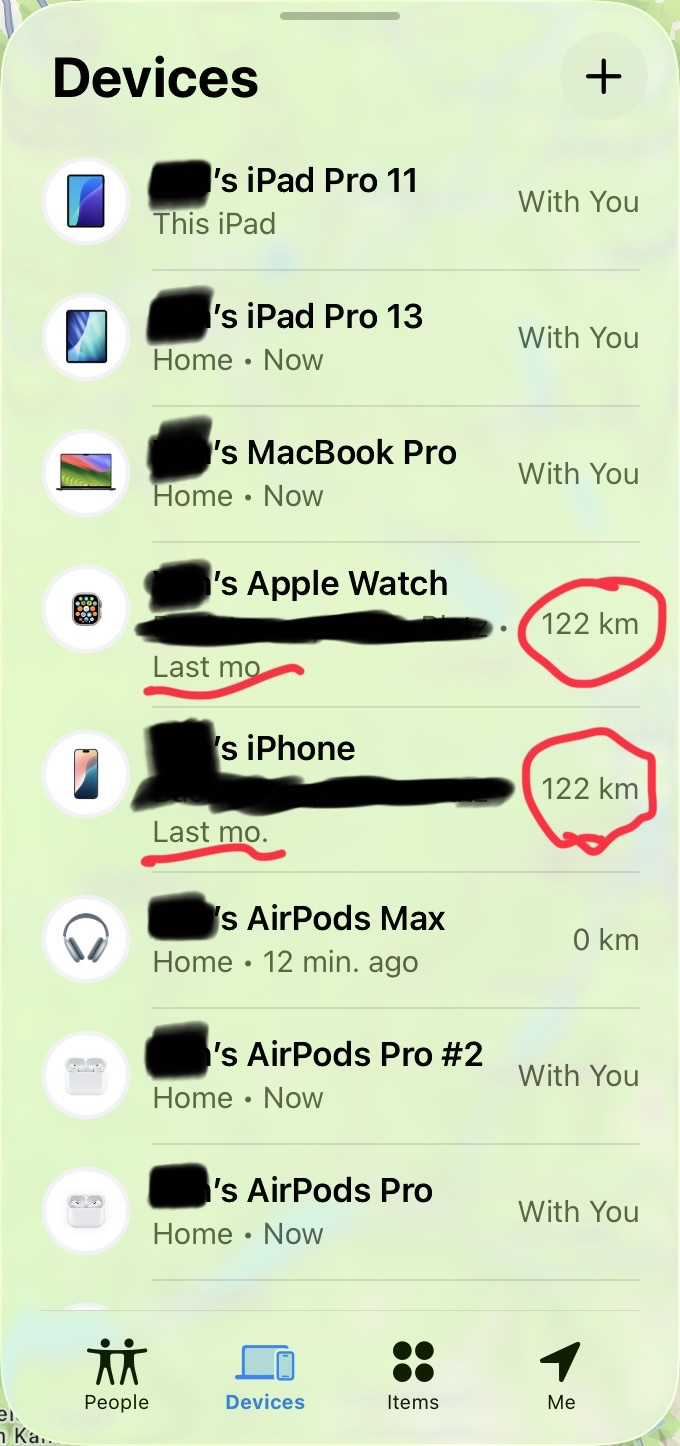Tap the plus button to add a device
680x1446 pixels.
pyautogui.click(x=604, y=77)
